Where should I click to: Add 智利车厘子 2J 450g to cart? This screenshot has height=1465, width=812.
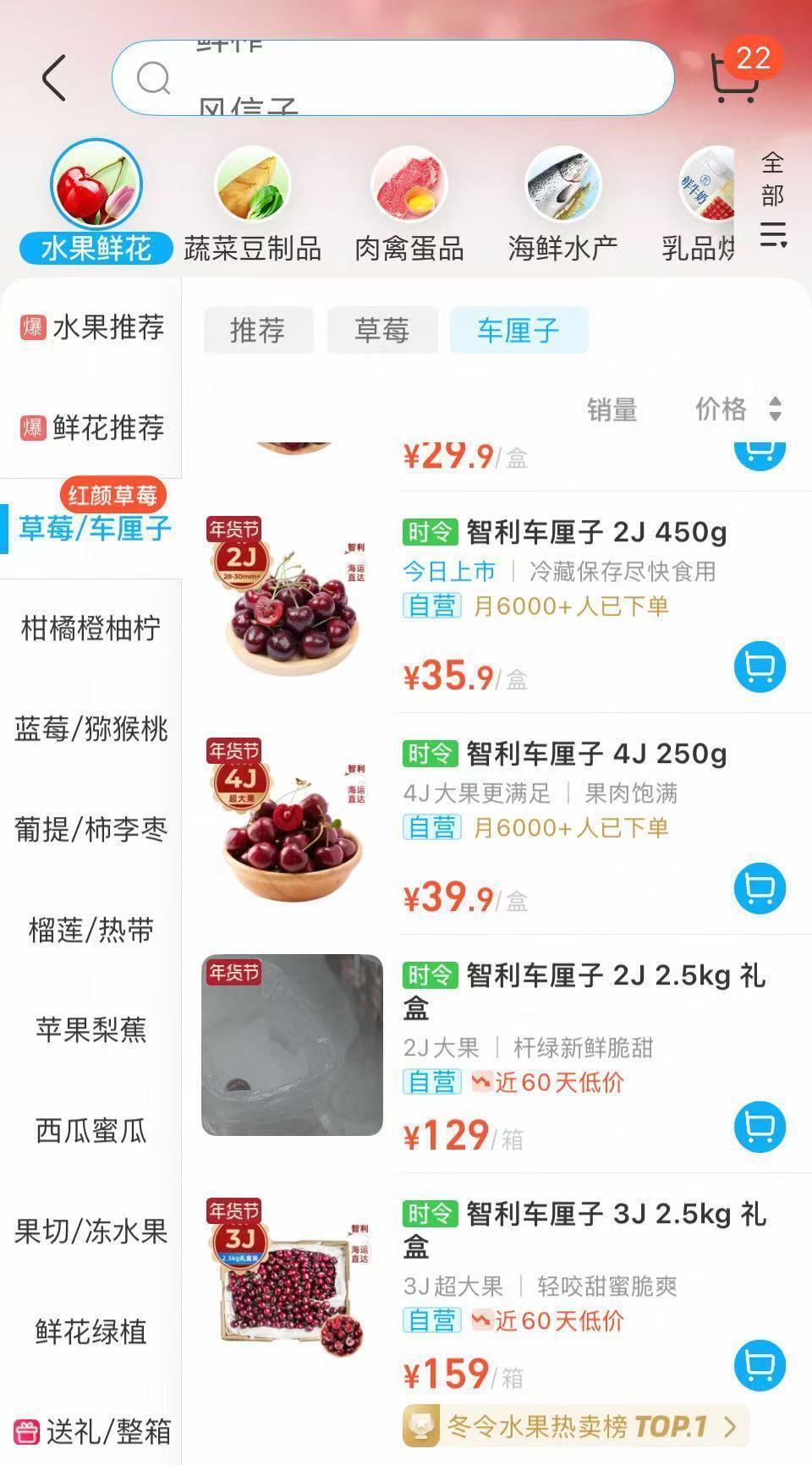[x=760, y=667]
